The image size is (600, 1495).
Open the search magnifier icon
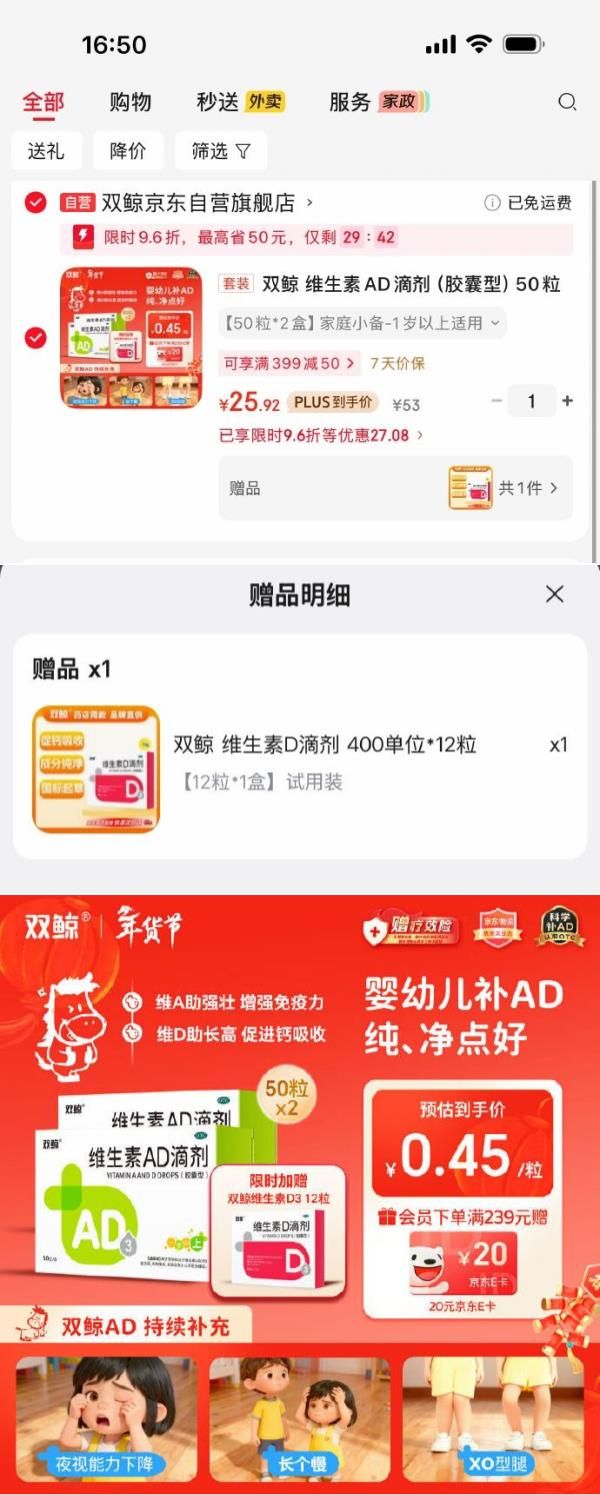(x=567, y=102)
